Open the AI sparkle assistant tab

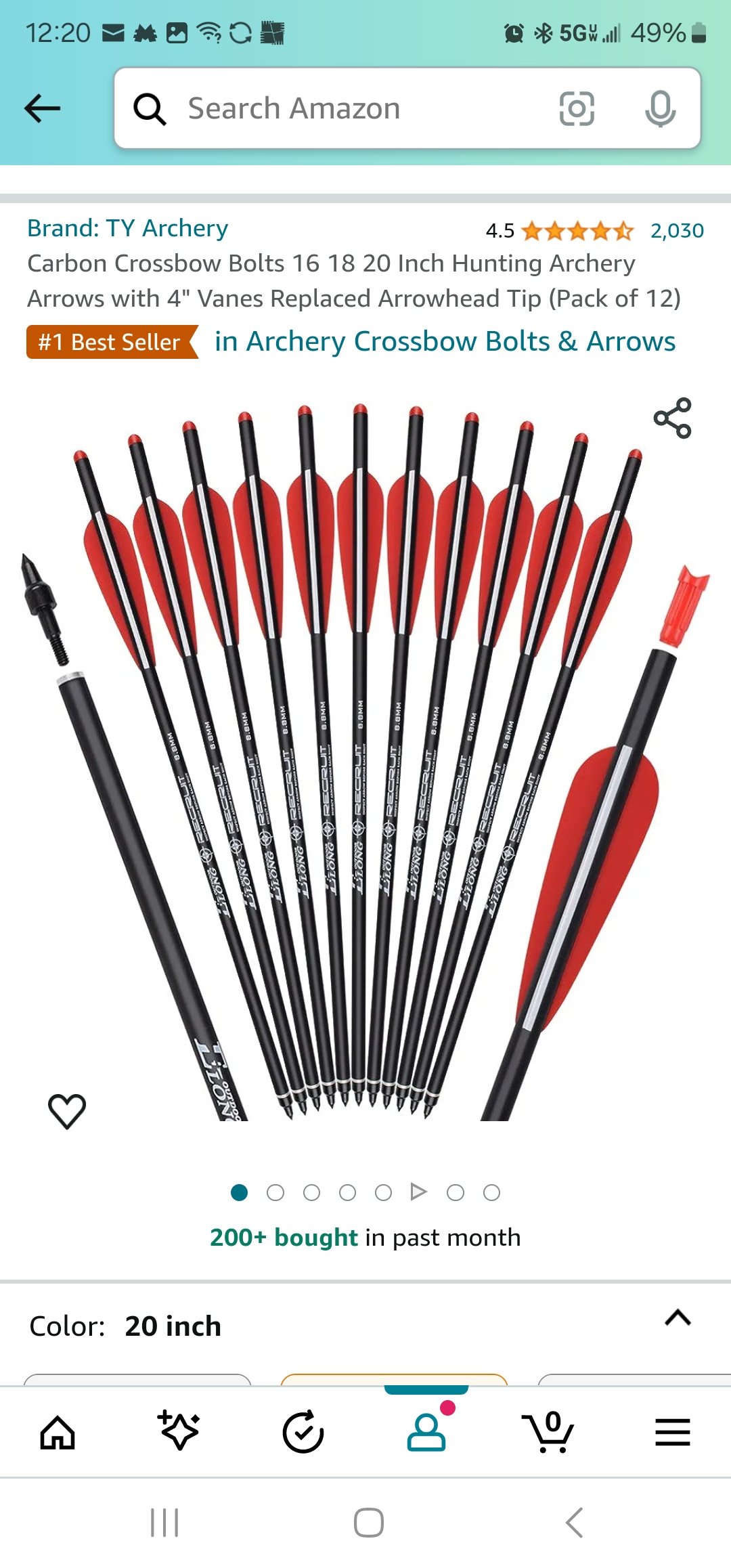coord(179,1431)
